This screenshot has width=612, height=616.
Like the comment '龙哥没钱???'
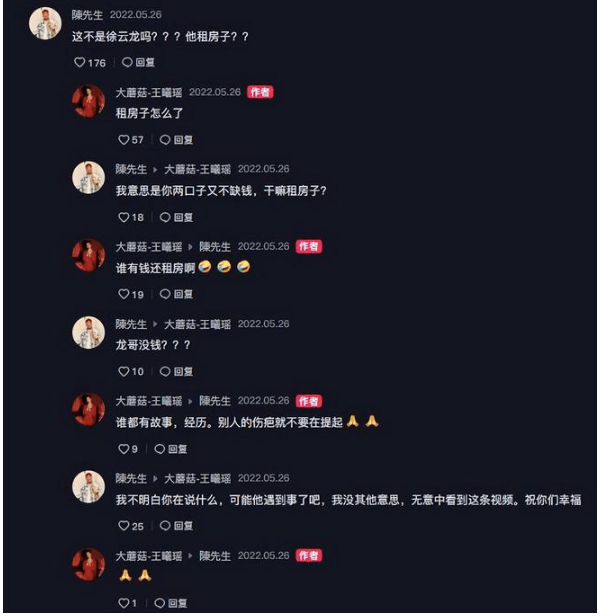[124, 371]
